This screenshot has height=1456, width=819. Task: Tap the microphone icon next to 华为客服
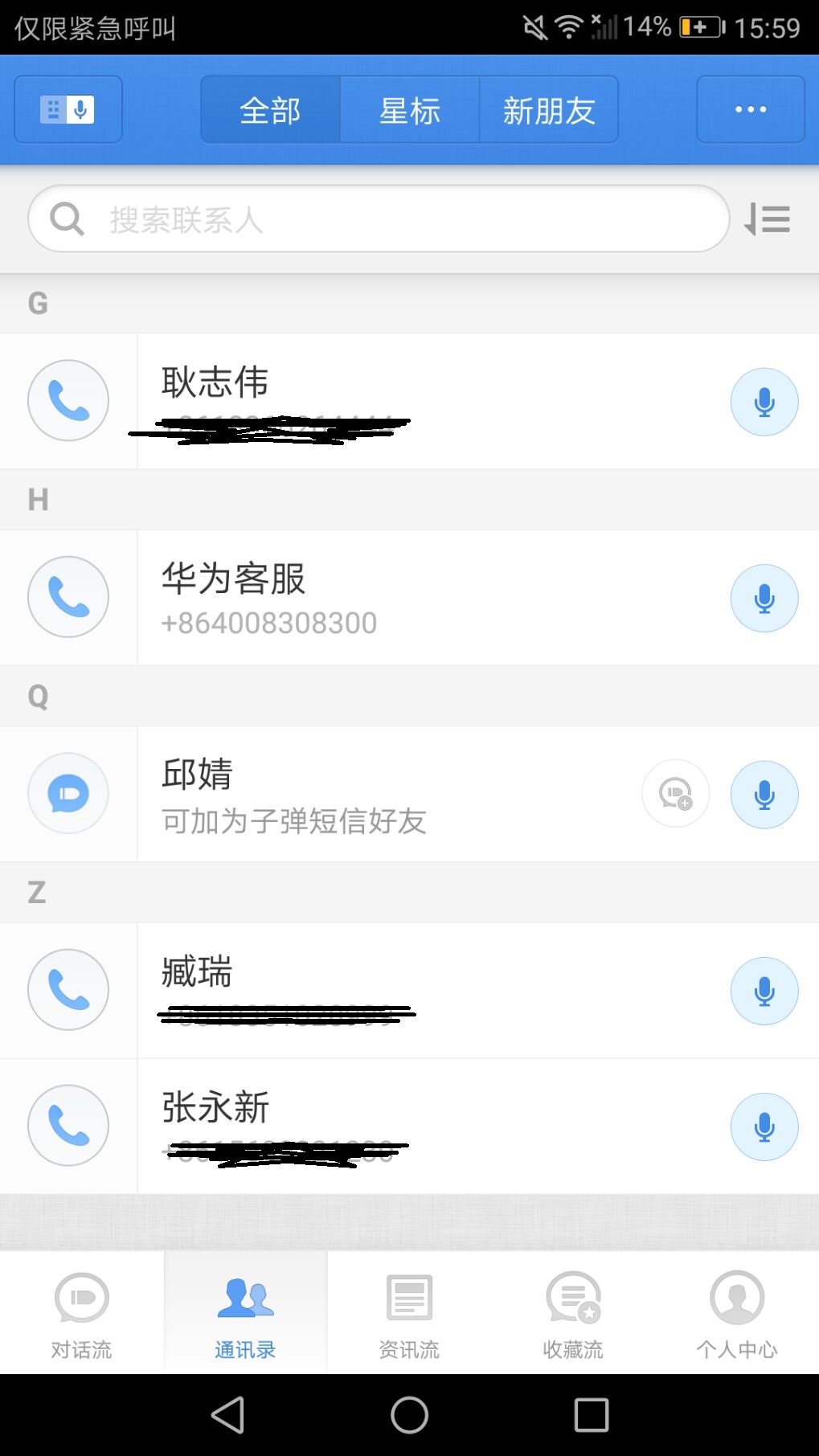764,597
